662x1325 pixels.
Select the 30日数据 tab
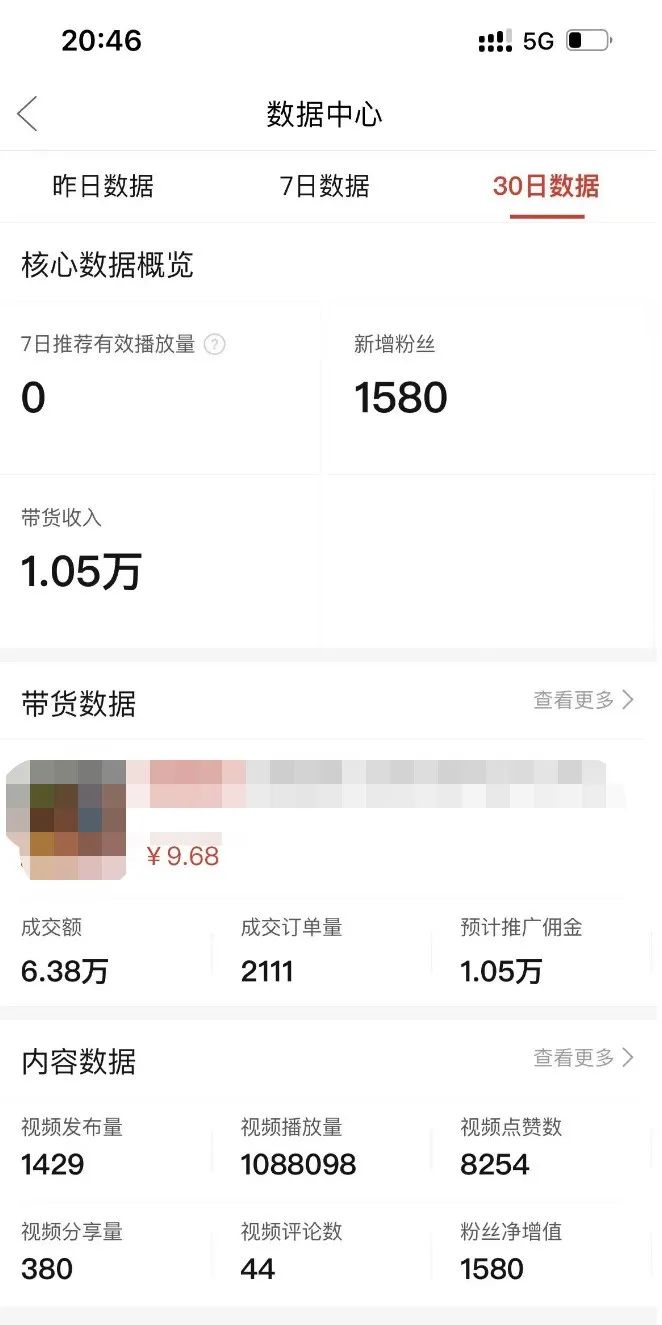tap(546, 186)
